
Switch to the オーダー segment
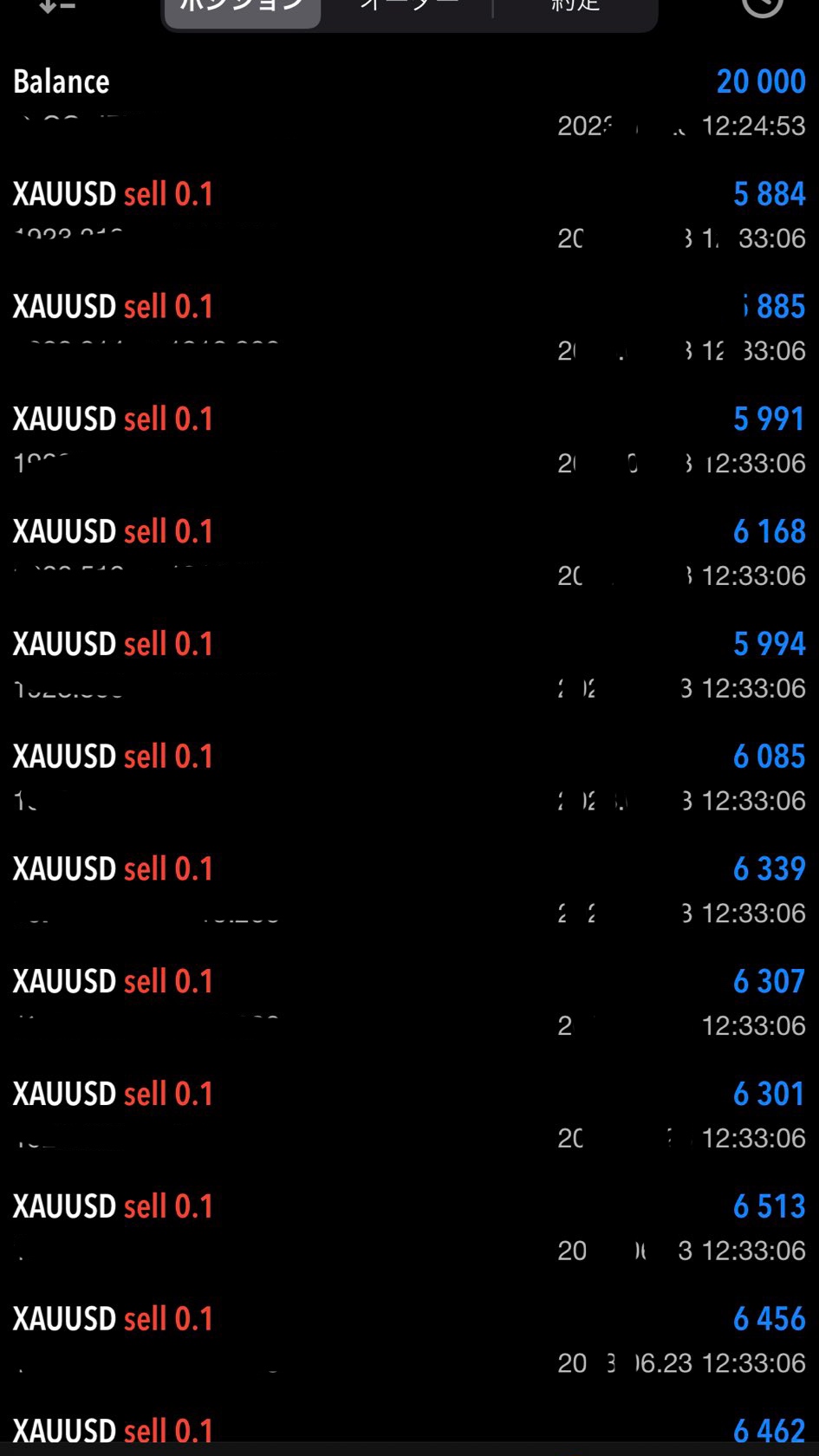[408, 7]
